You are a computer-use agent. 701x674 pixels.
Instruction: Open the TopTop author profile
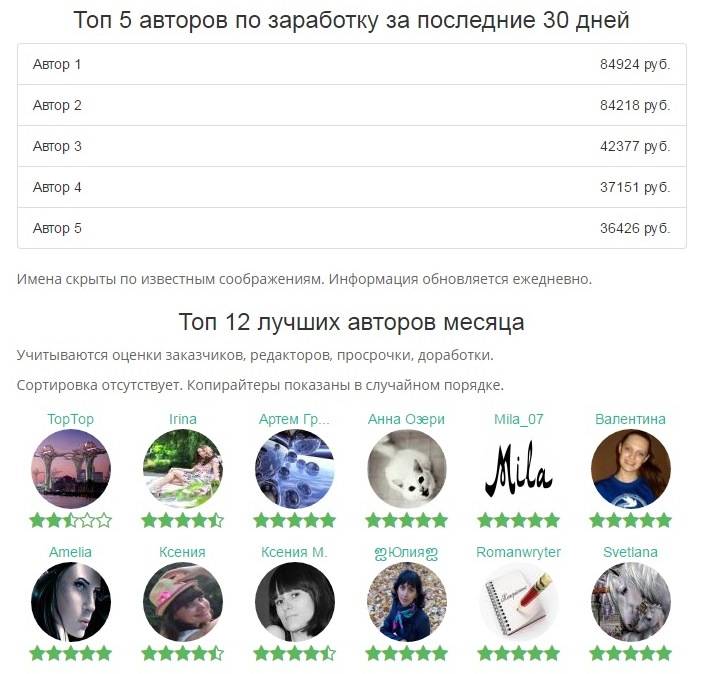coord(70,419)
